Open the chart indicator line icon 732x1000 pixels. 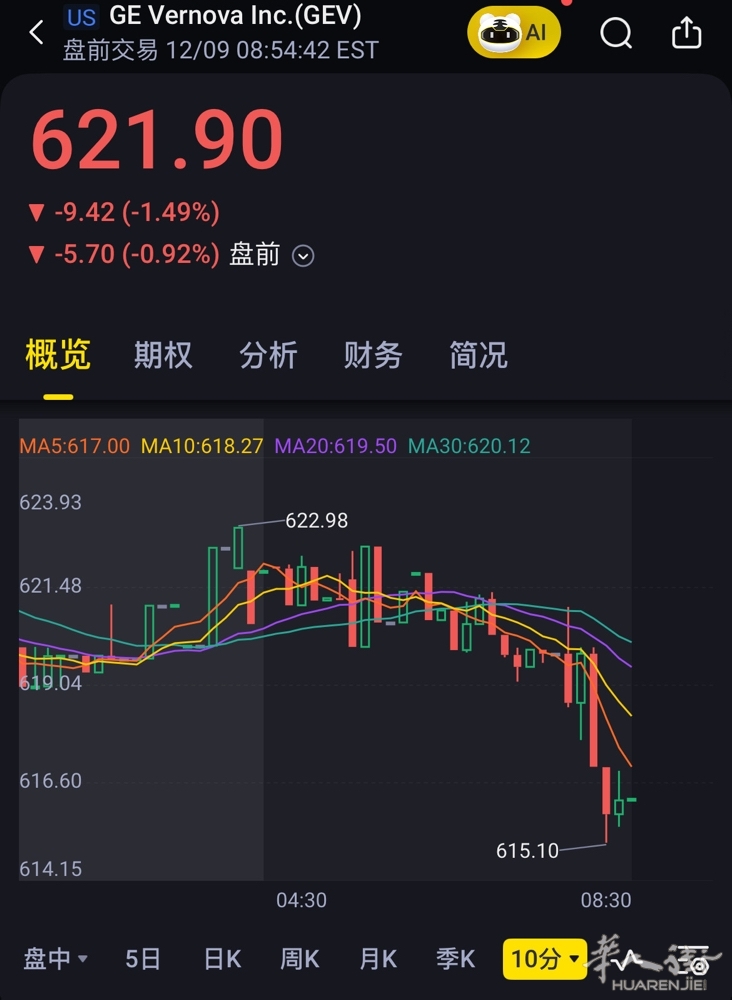tap(629, 960)
